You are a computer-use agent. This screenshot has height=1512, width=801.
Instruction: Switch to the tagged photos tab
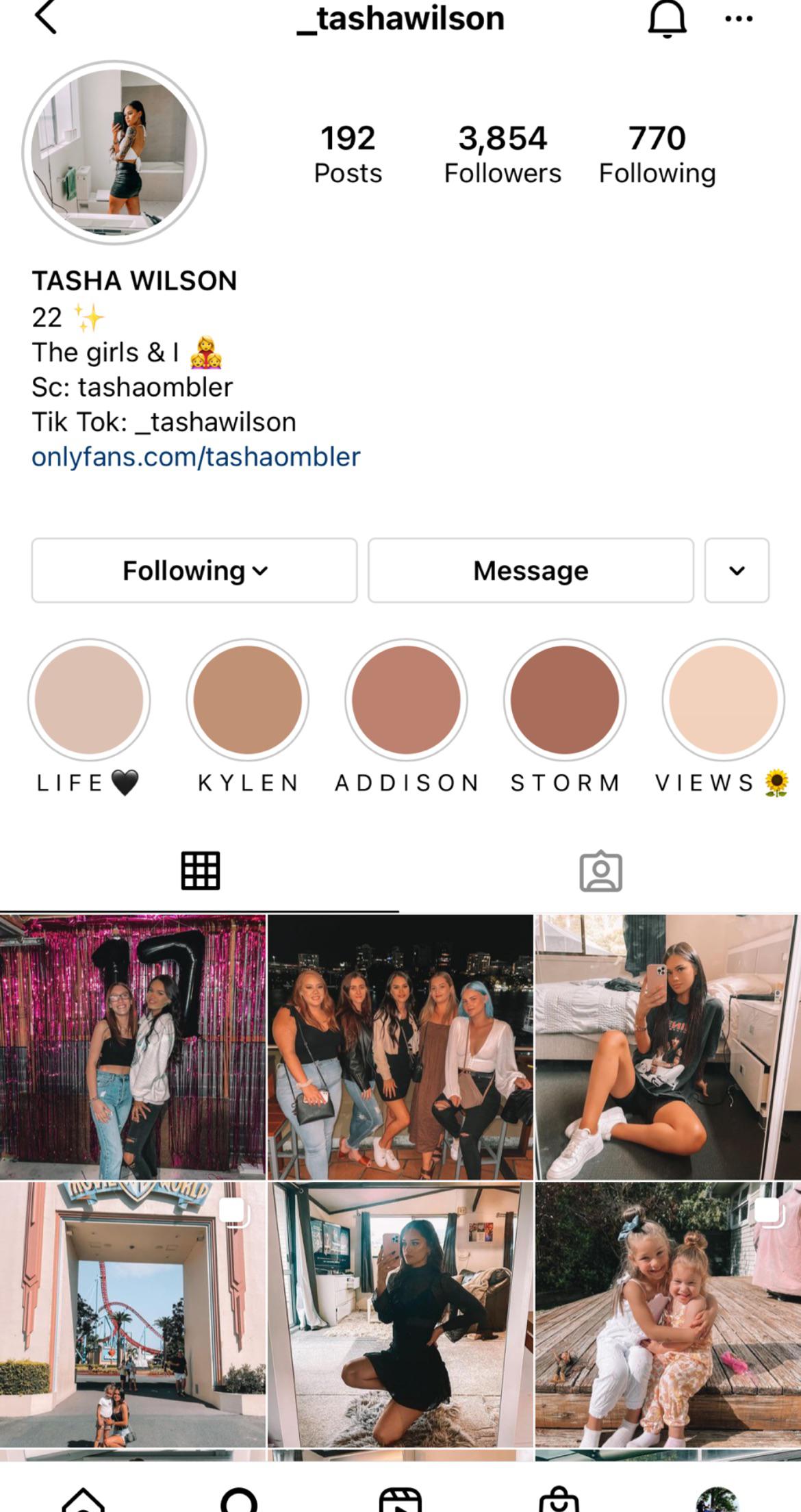pos(600,872)
